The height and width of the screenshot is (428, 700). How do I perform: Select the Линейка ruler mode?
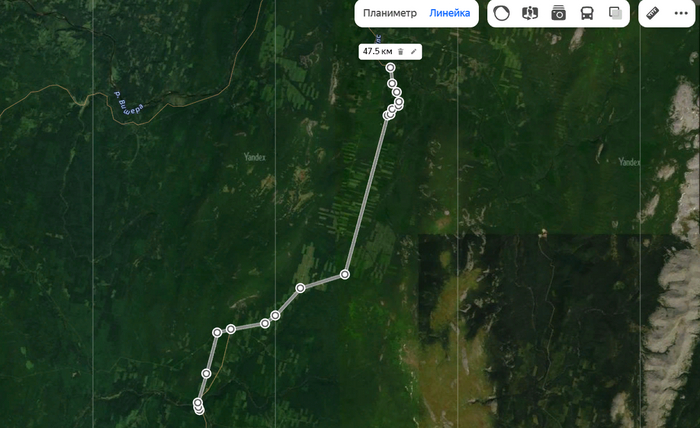point(450,14)
